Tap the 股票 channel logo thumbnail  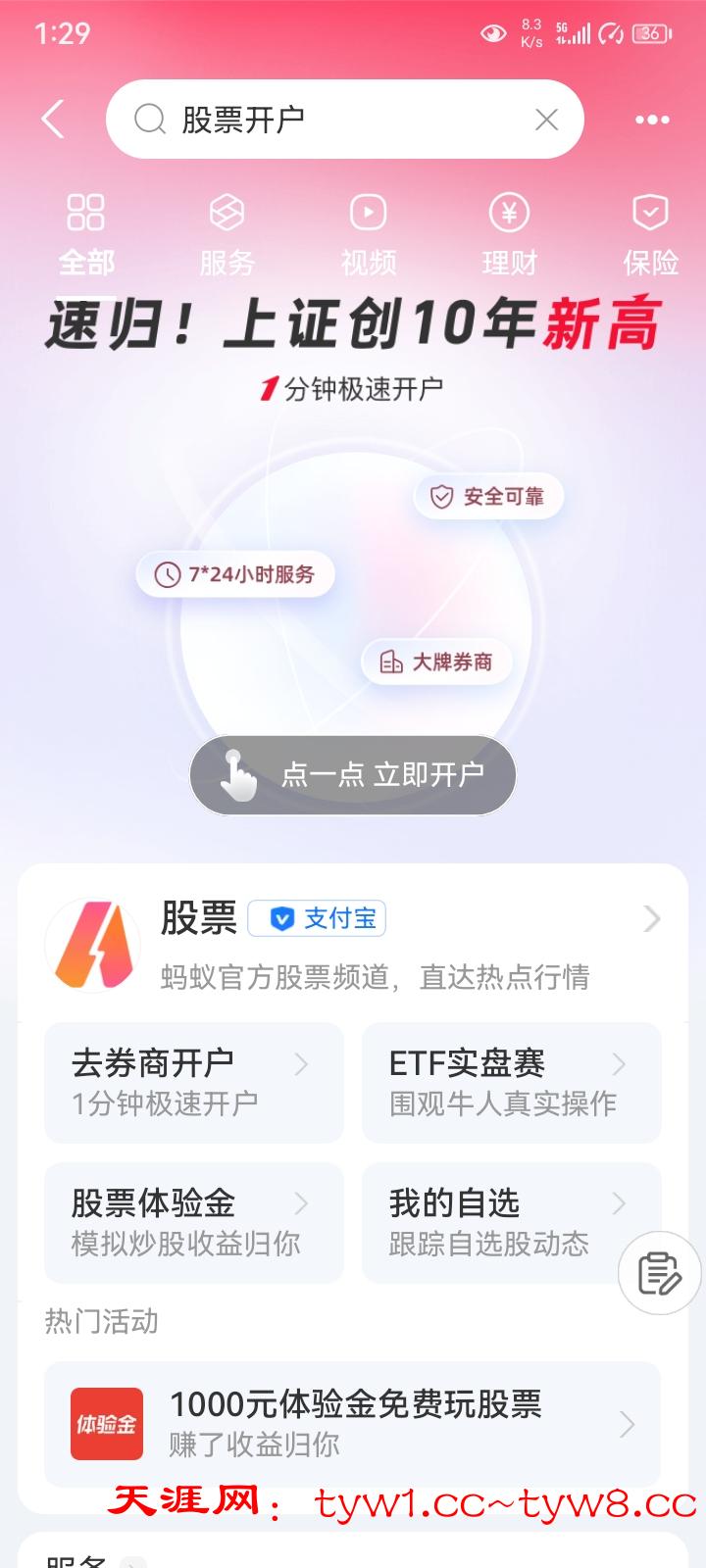pos(93,944)
